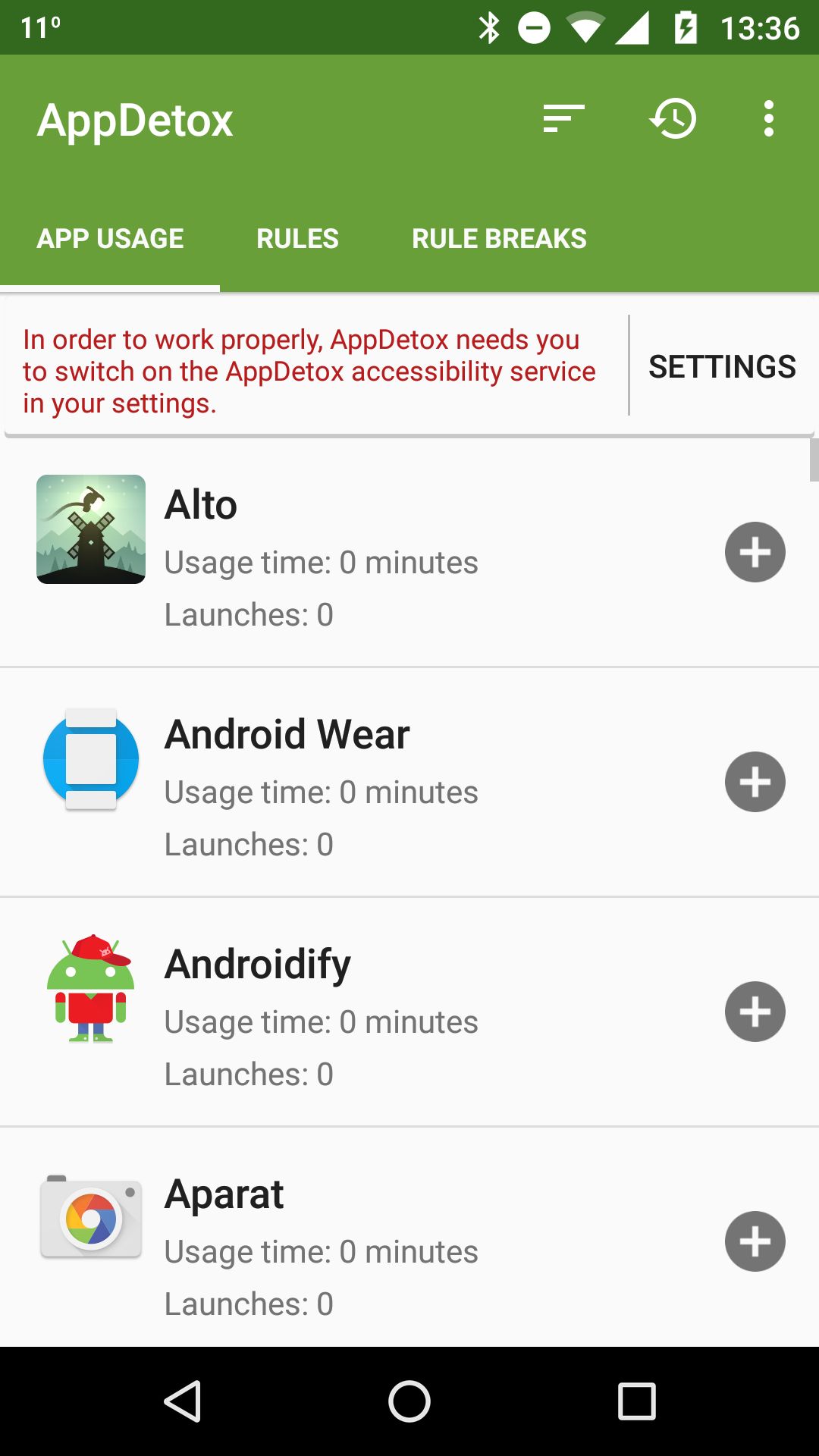The height and width of the screenshot is (1456, 819).
Task: Tap the Settings button in the warning banner
Action: [722, 366]
